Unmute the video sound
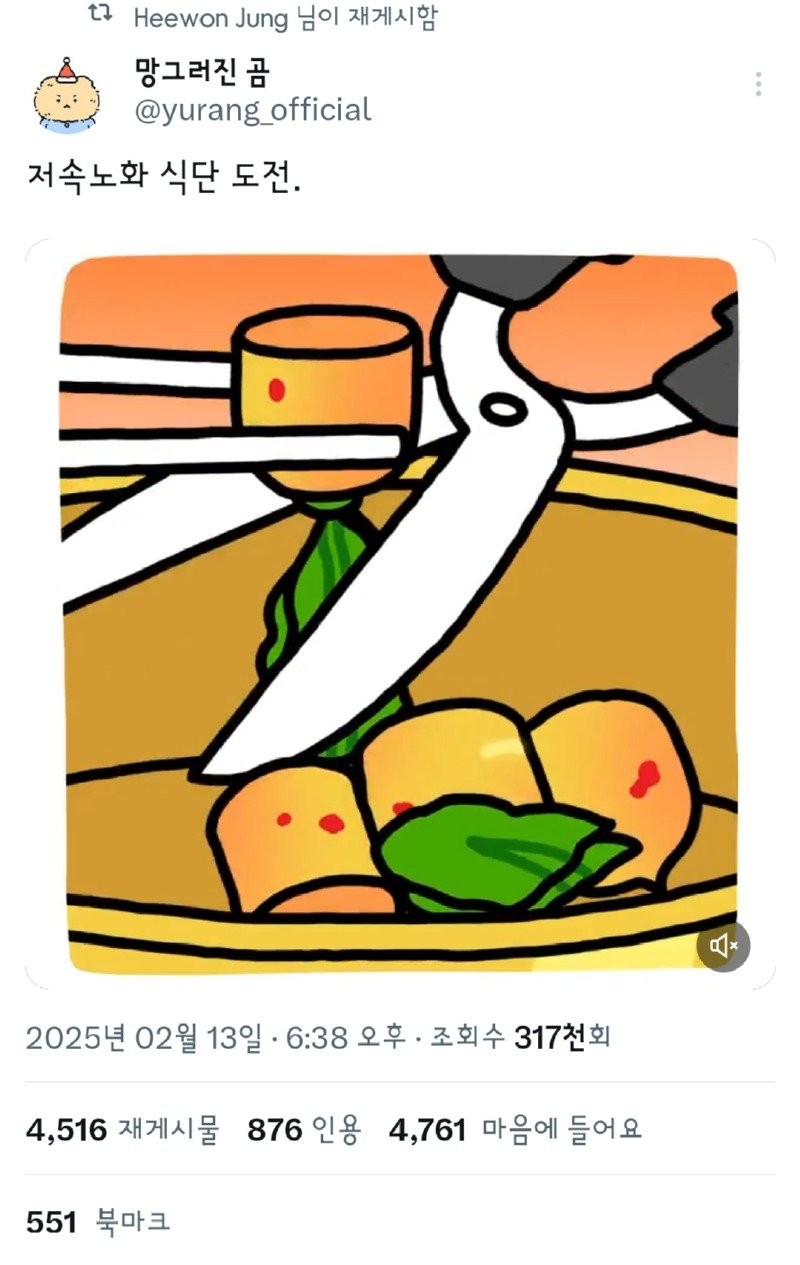This screenshot has width=800, height=1265. (x=724, y=945)
